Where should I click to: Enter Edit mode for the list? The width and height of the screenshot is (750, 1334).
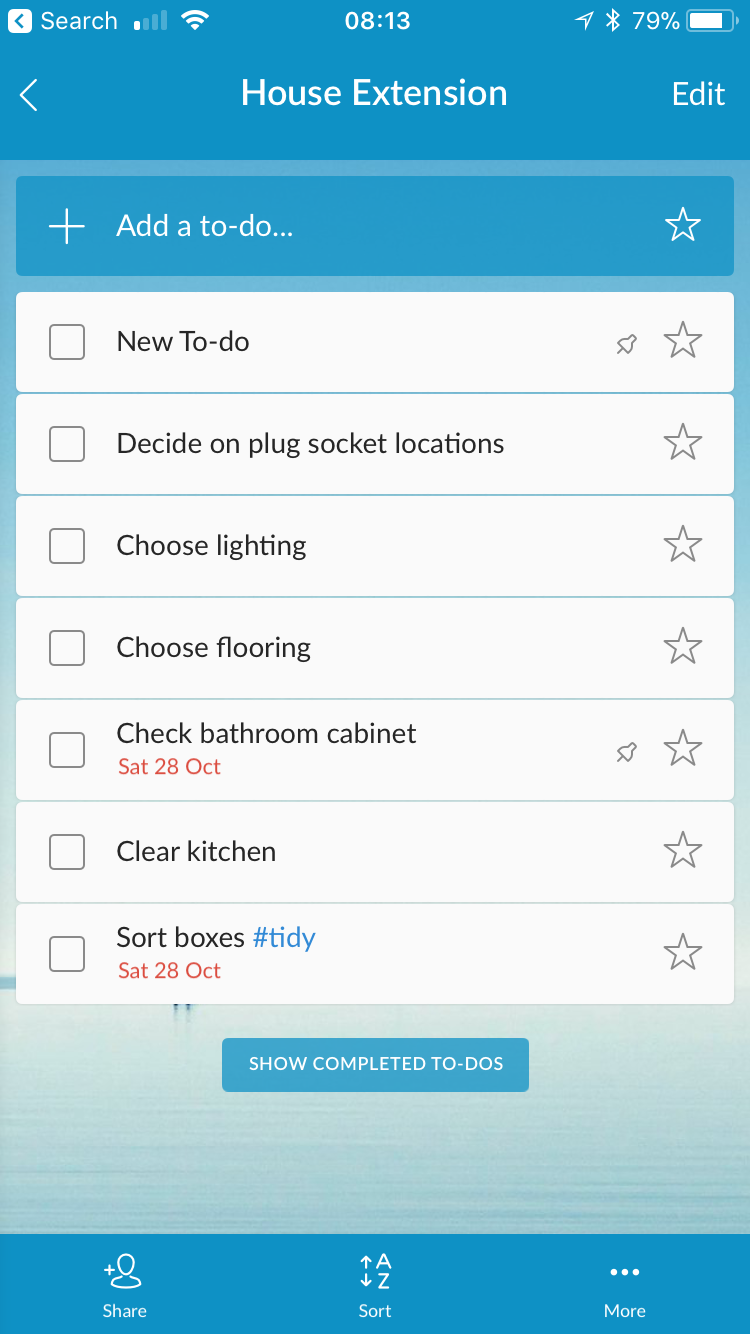[x=697, y=93]
